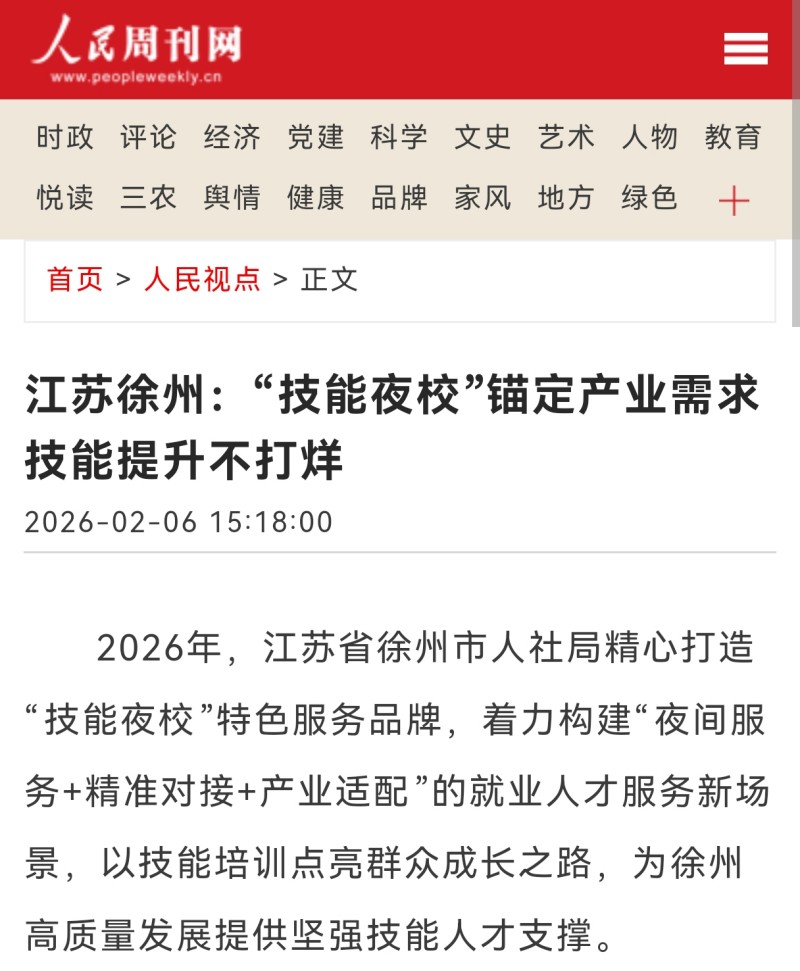Screen dimensions: 800x971
Task: Switch to the 艺术 channel
Action: (566, 137)
